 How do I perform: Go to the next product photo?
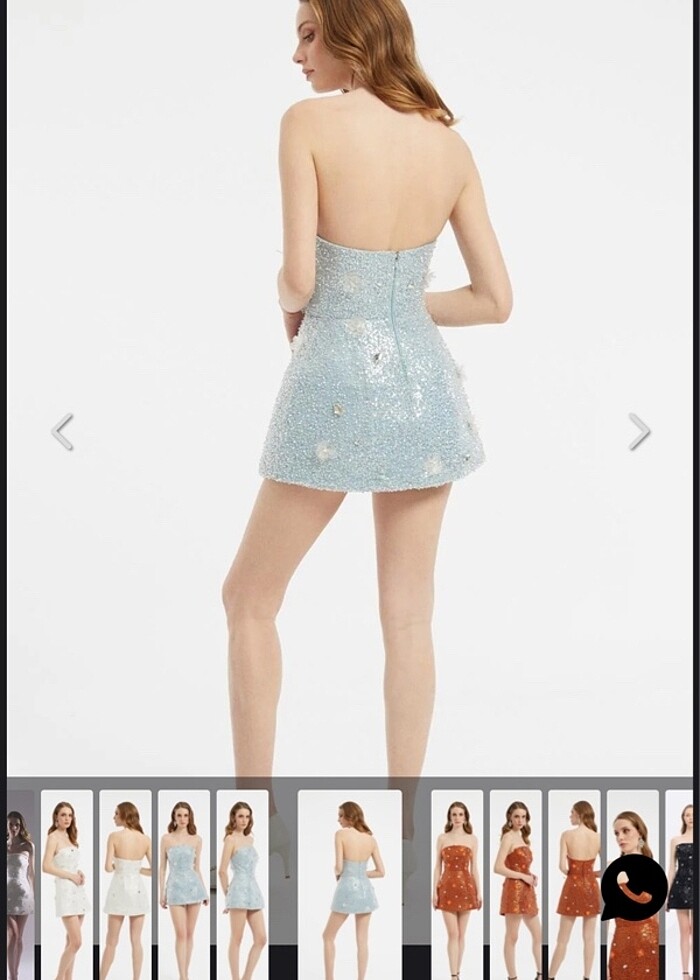click(639, 432)
